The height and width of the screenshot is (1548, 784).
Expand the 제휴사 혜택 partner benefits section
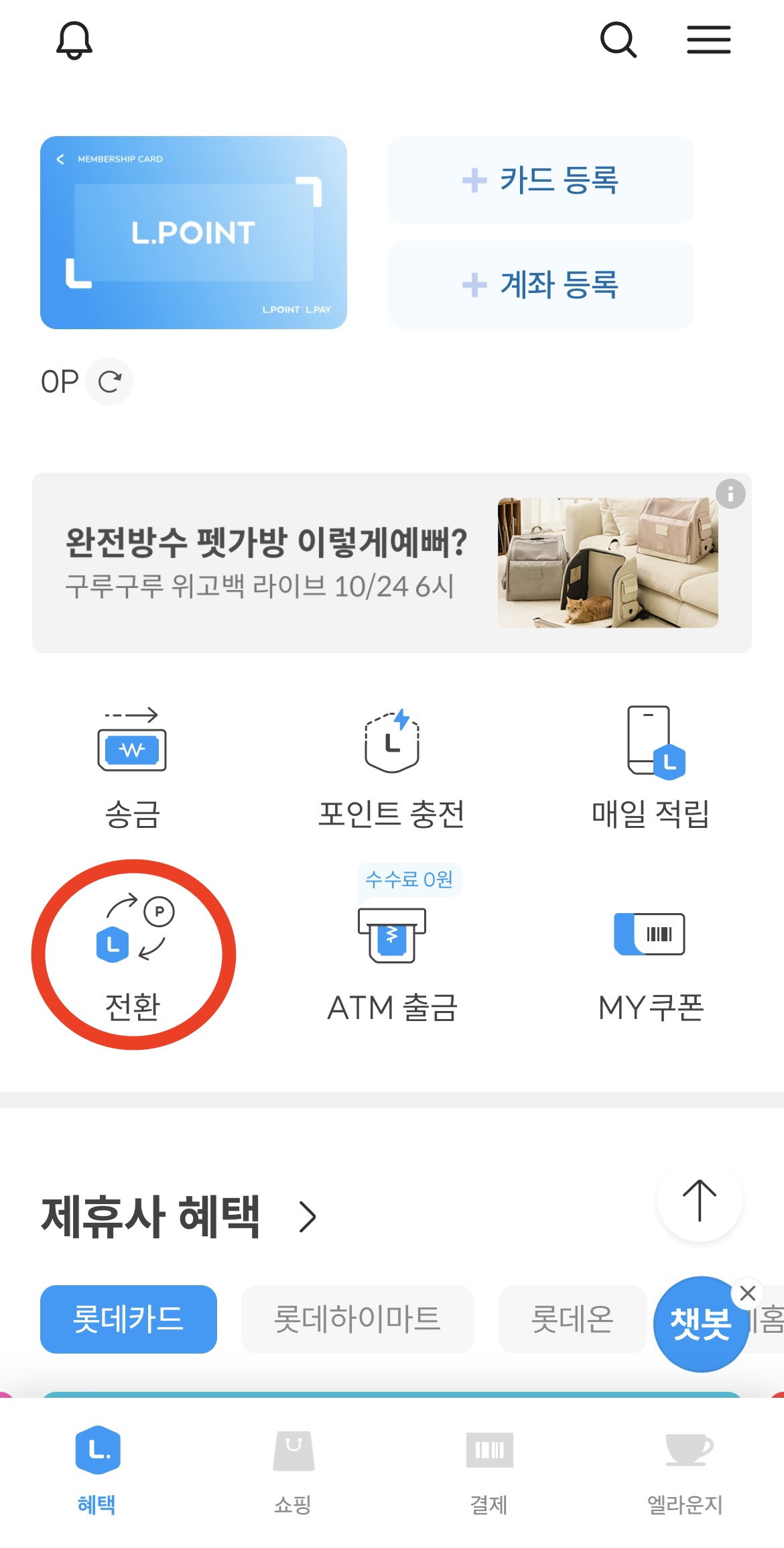tap(308, 1215)
